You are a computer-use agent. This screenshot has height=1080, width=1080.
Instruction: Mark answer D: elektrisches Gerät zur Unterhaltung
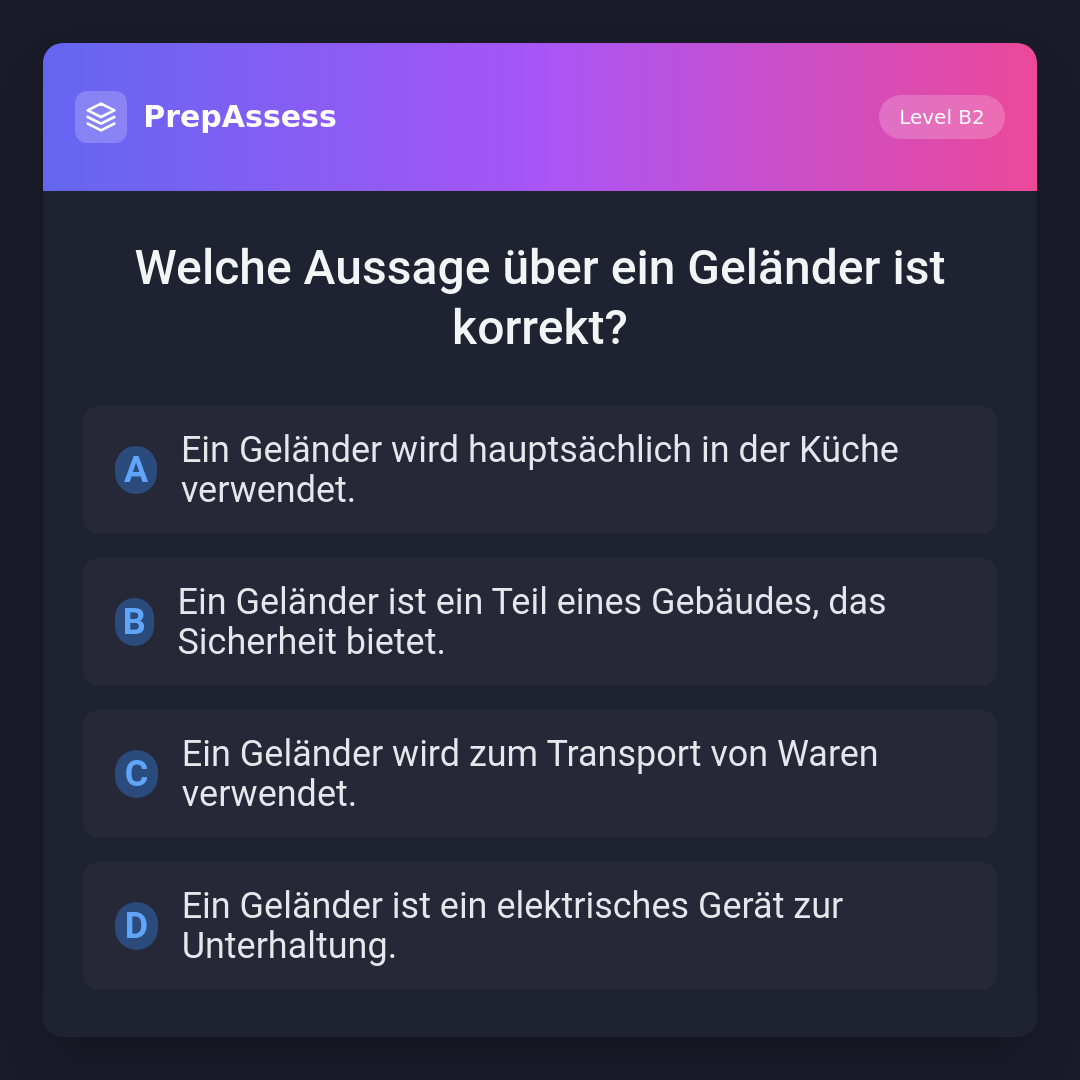540,926
